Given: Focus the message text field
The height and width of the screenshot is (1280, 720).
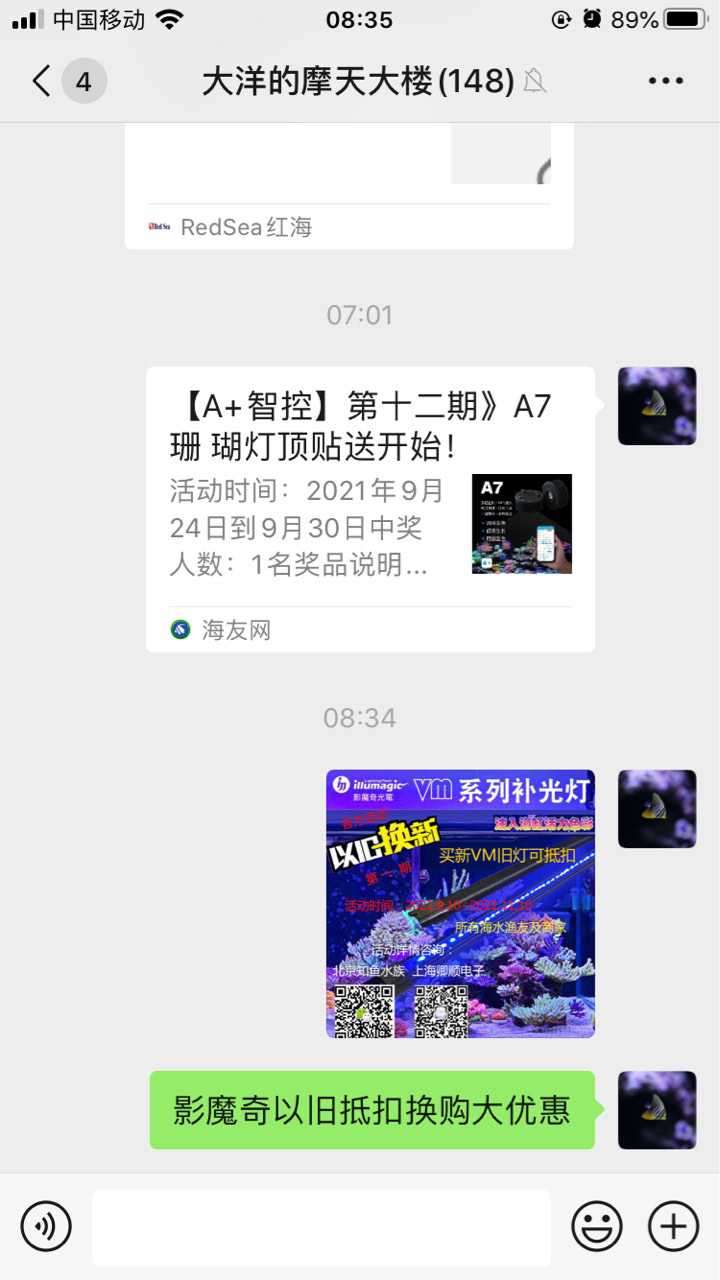Looking at the screenshot, I should tap(320, 1226).
